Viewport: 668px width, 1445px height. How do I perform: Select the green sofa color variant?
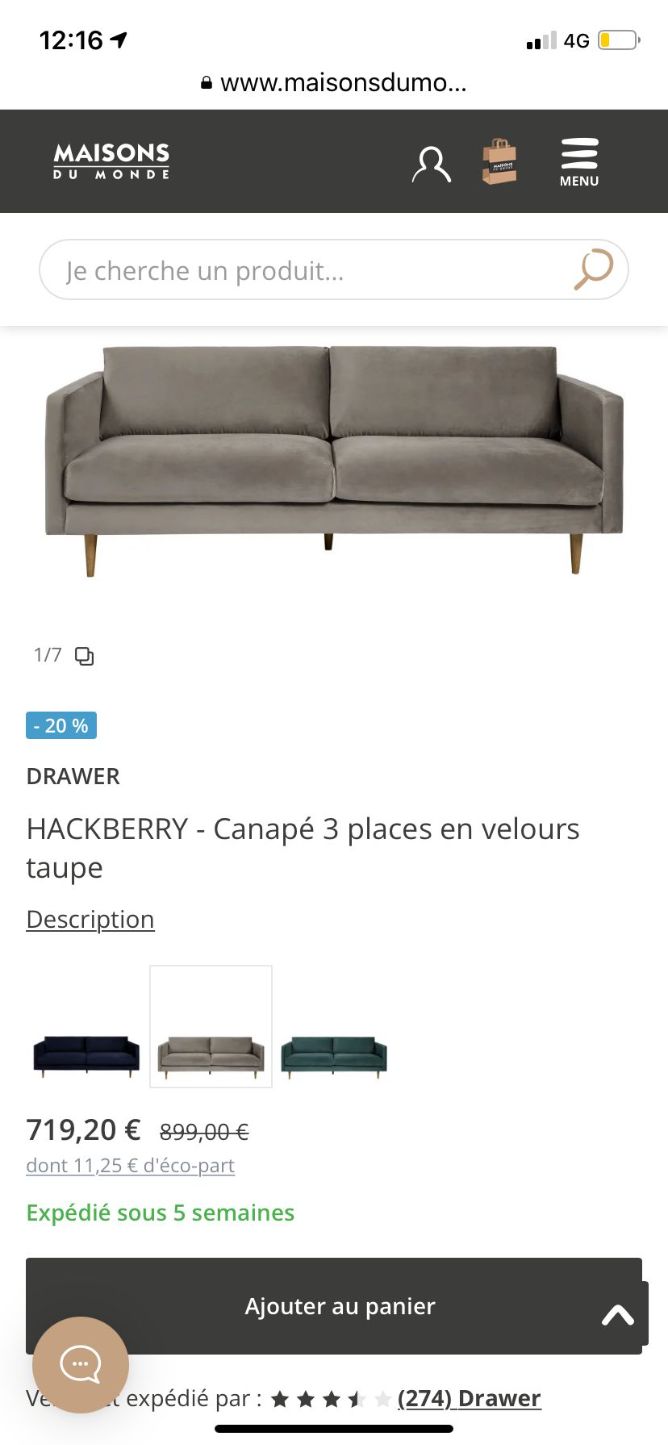(x=334, y=1056)
